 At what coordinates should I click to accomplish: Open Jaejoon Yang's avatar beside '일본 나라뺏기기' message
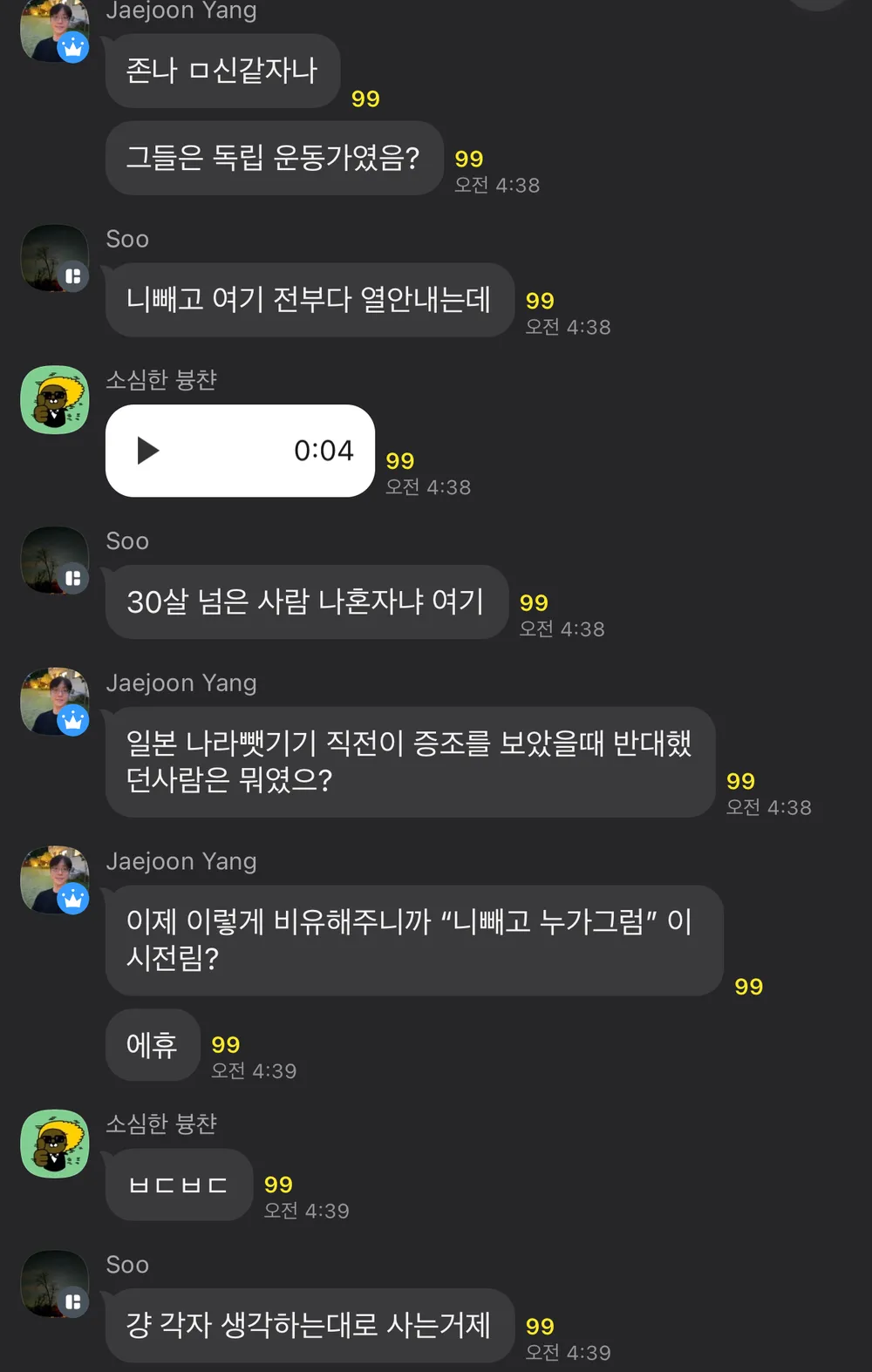coord(54,702)
